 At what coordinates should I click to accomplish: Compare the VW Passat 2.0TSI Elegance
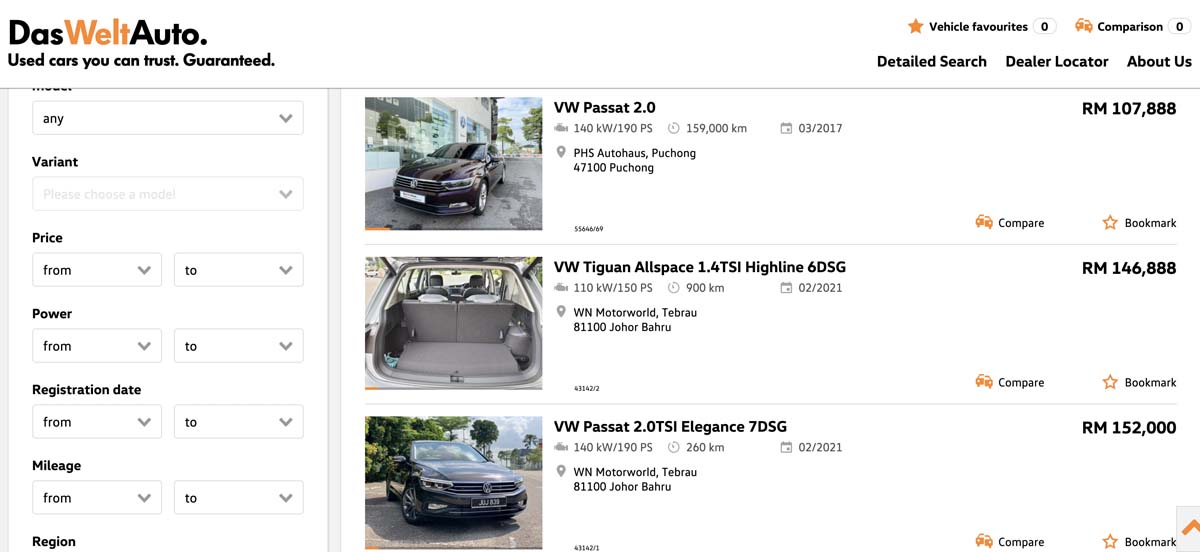pos(1010,541)
